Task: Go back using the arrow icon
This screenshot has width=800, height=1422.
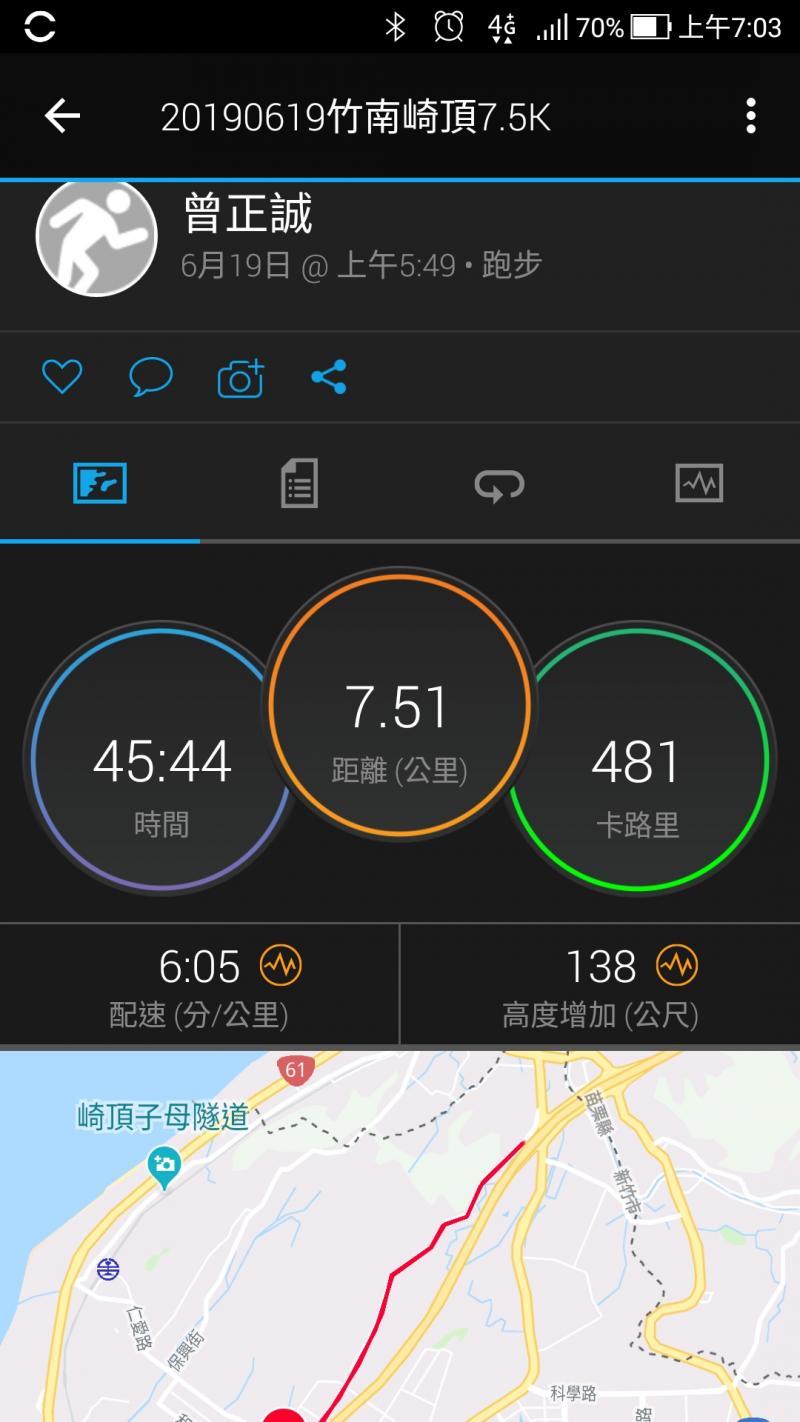Action: pyautogui.click(x=62, y=117)
